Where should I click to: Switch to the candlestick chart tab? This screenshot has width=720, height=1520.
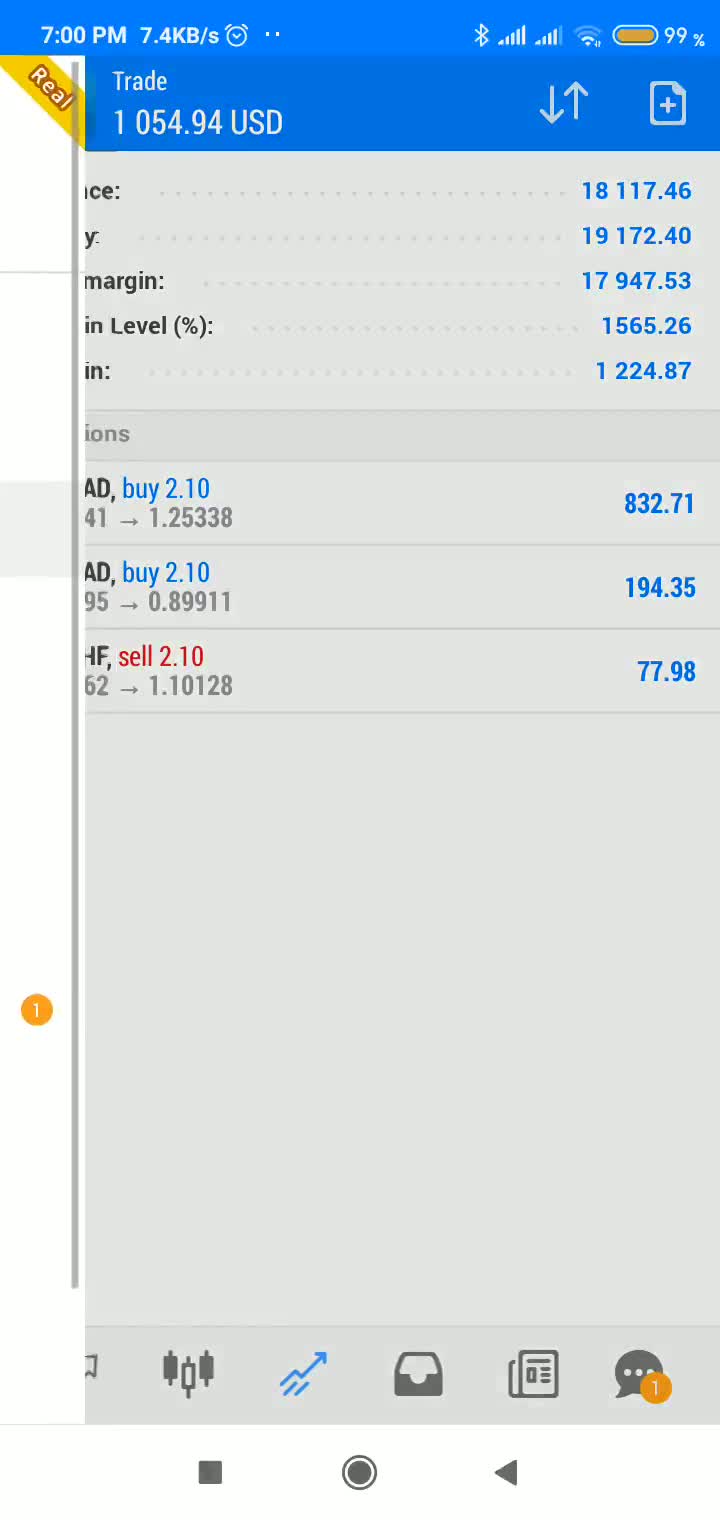(188, 1372)
